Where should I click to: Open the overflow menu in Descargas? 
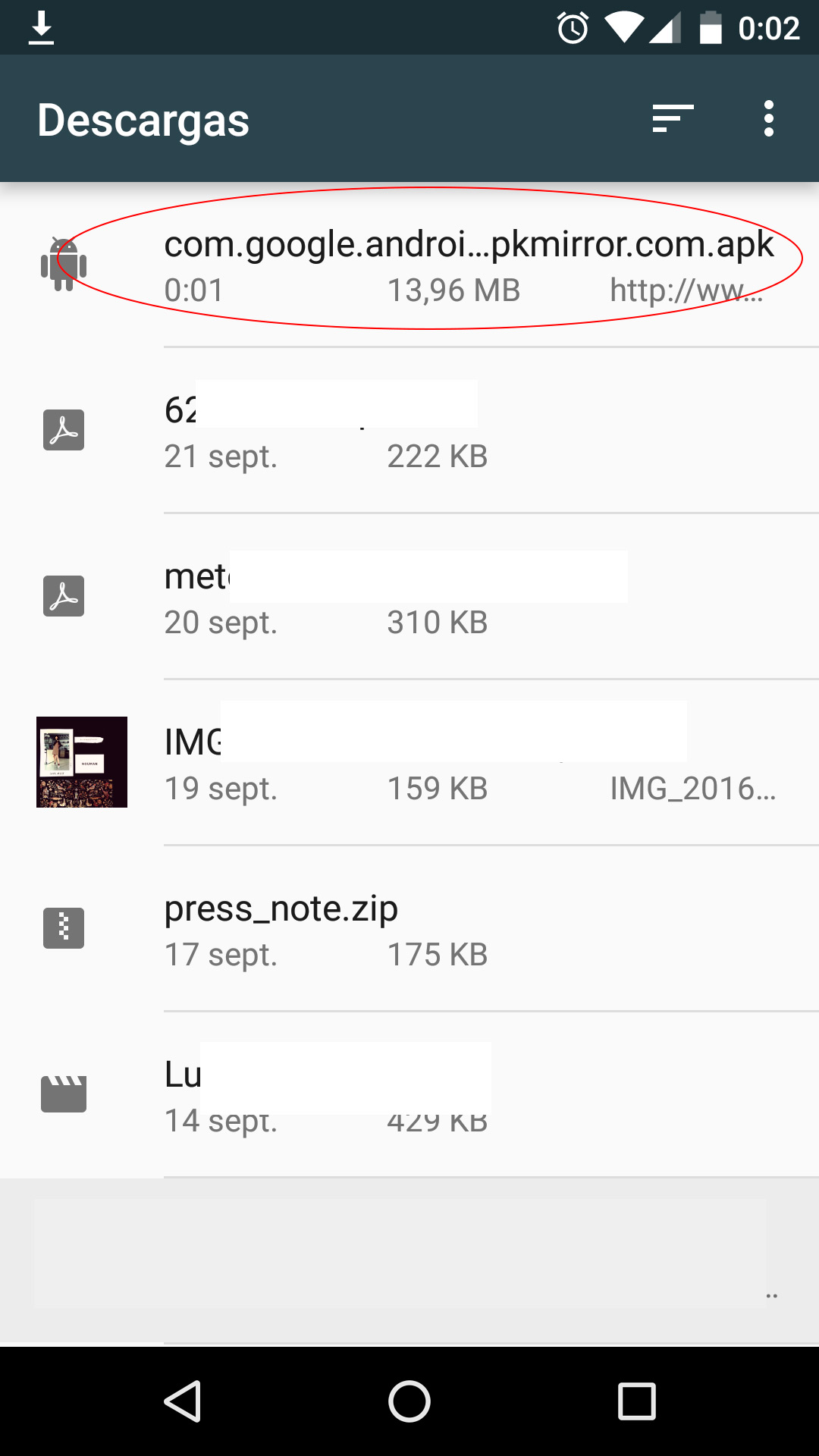click(768, 119)
